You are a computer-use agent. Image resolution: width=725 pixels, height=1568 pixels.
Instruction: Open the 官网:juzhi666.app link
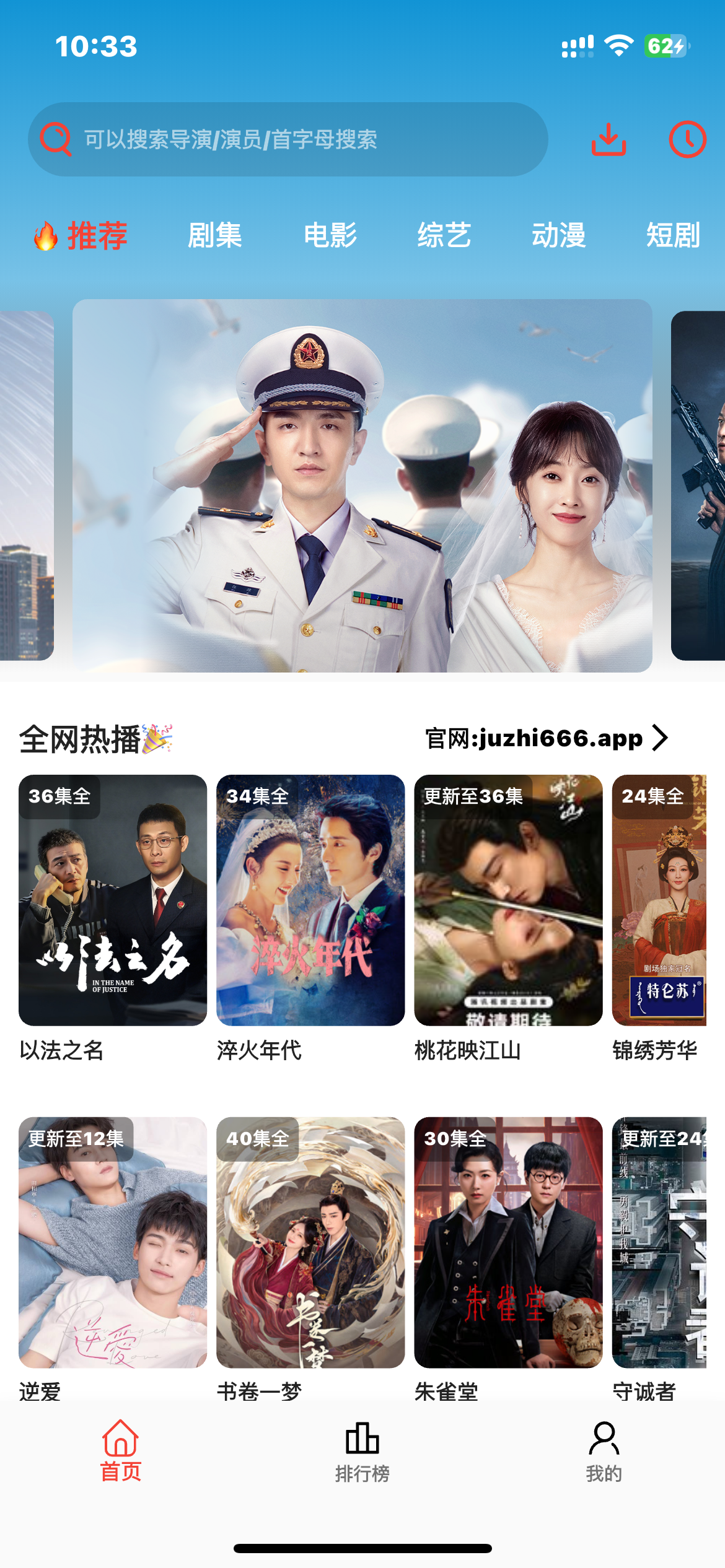pos(533,738)
